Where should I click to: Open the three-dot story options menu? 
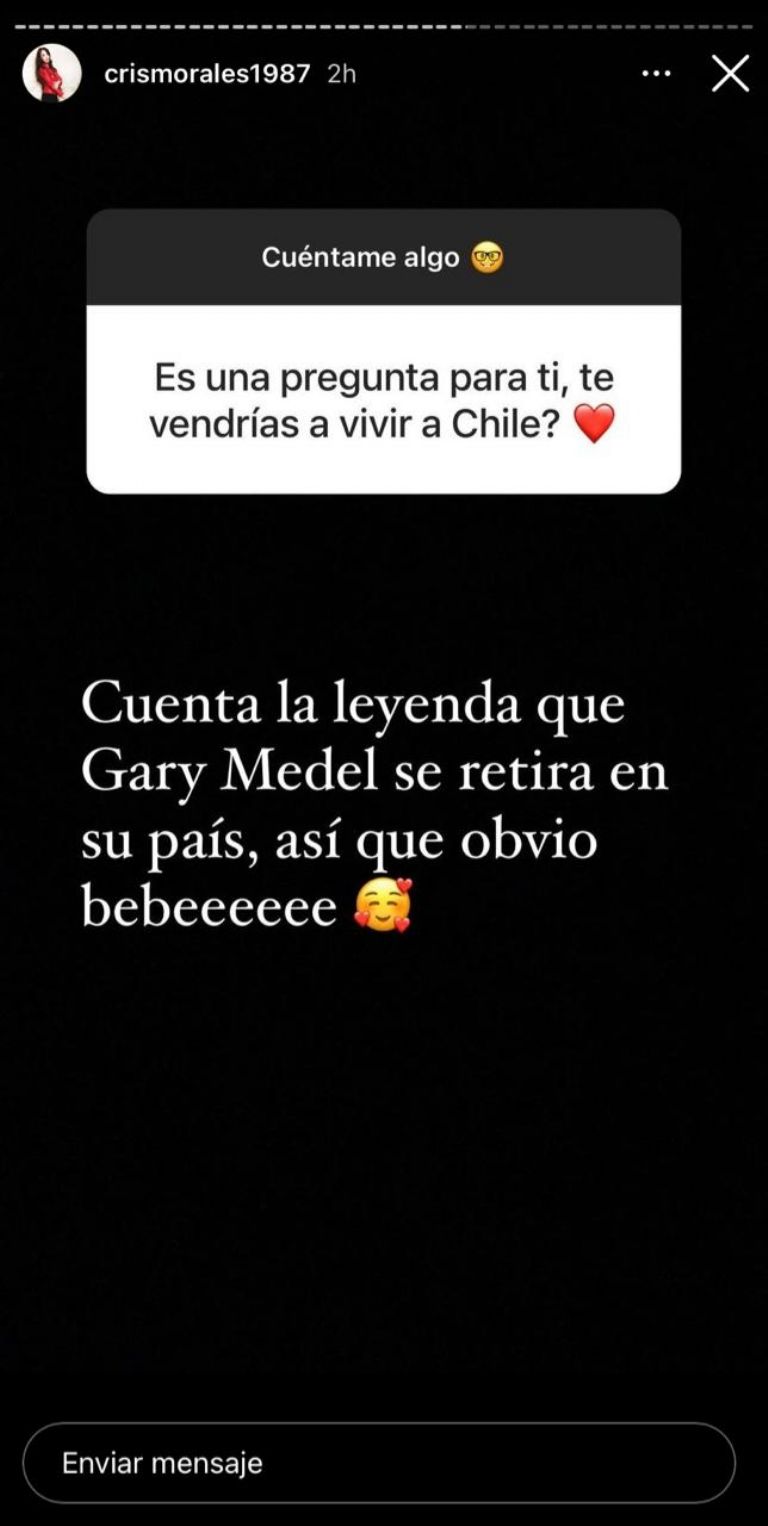656,73
